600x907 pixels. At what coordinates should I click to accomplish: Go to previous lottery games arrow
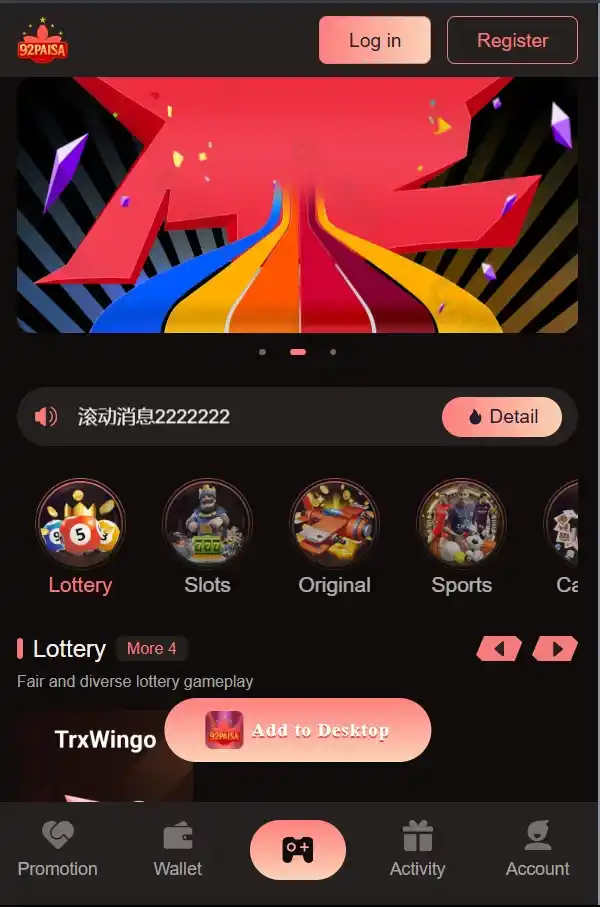(x=499, y=649)
